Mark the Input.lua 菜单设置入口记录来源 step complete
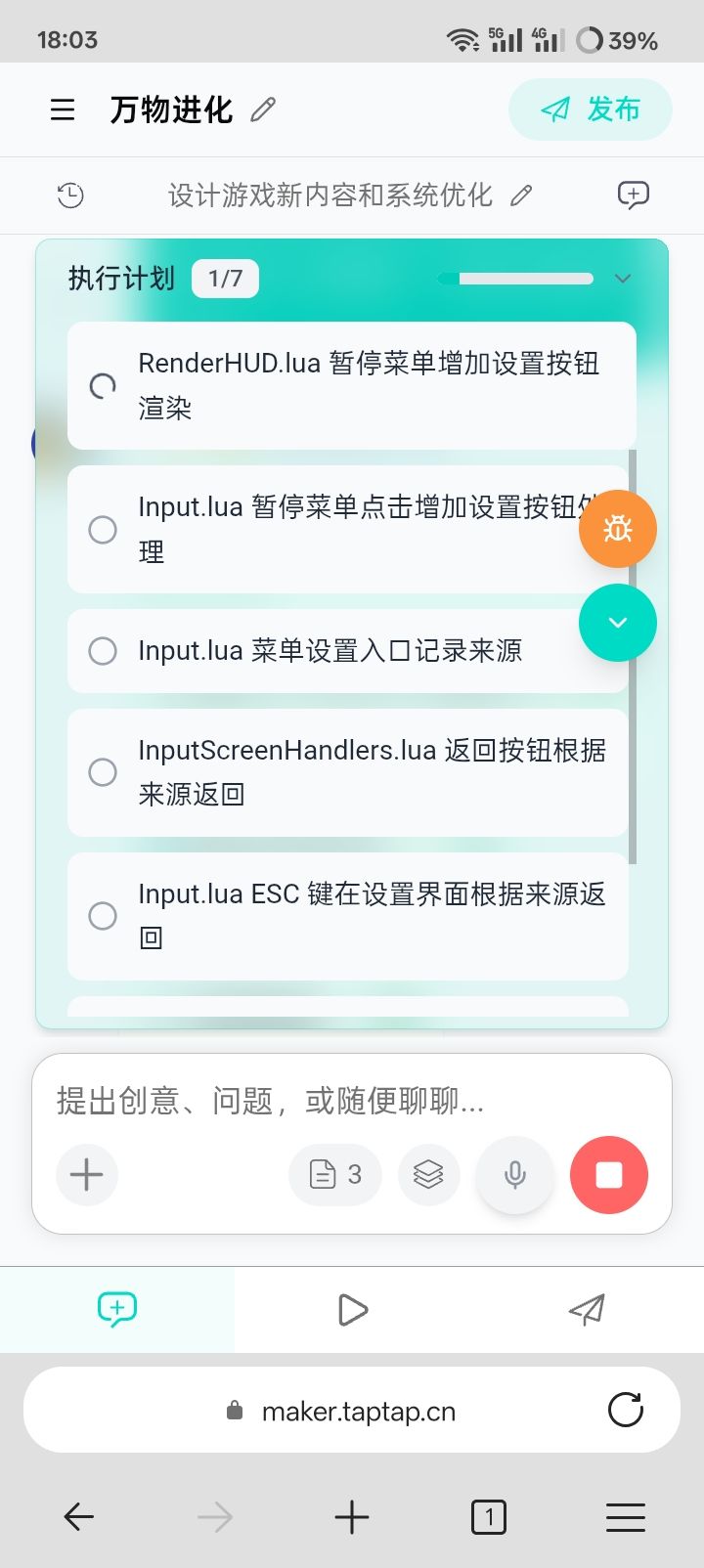 103,650
